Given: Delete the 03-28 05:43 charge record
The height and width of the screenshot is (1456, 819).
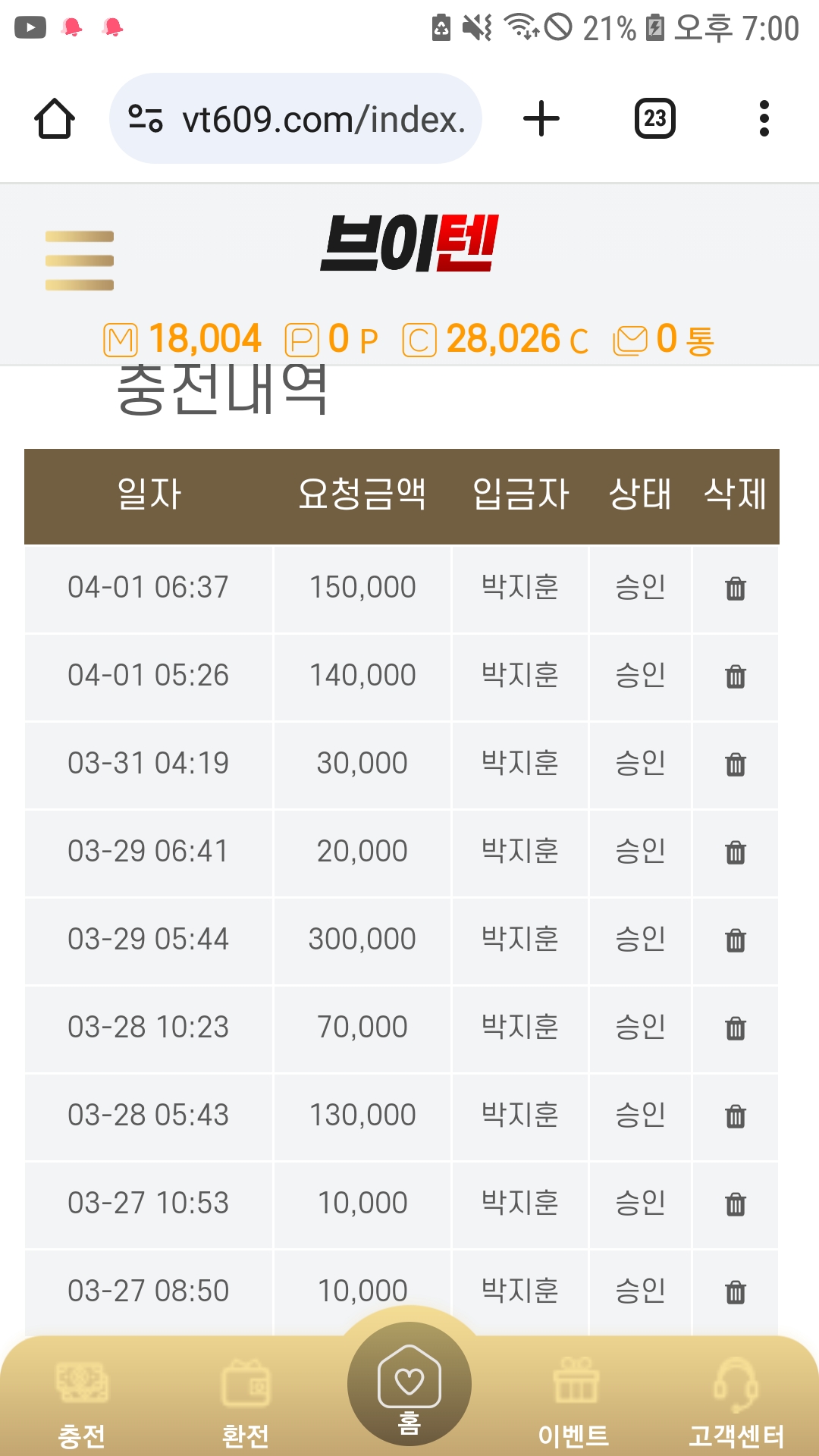Looking at the screenshot, I should (x=736, y=1116).
